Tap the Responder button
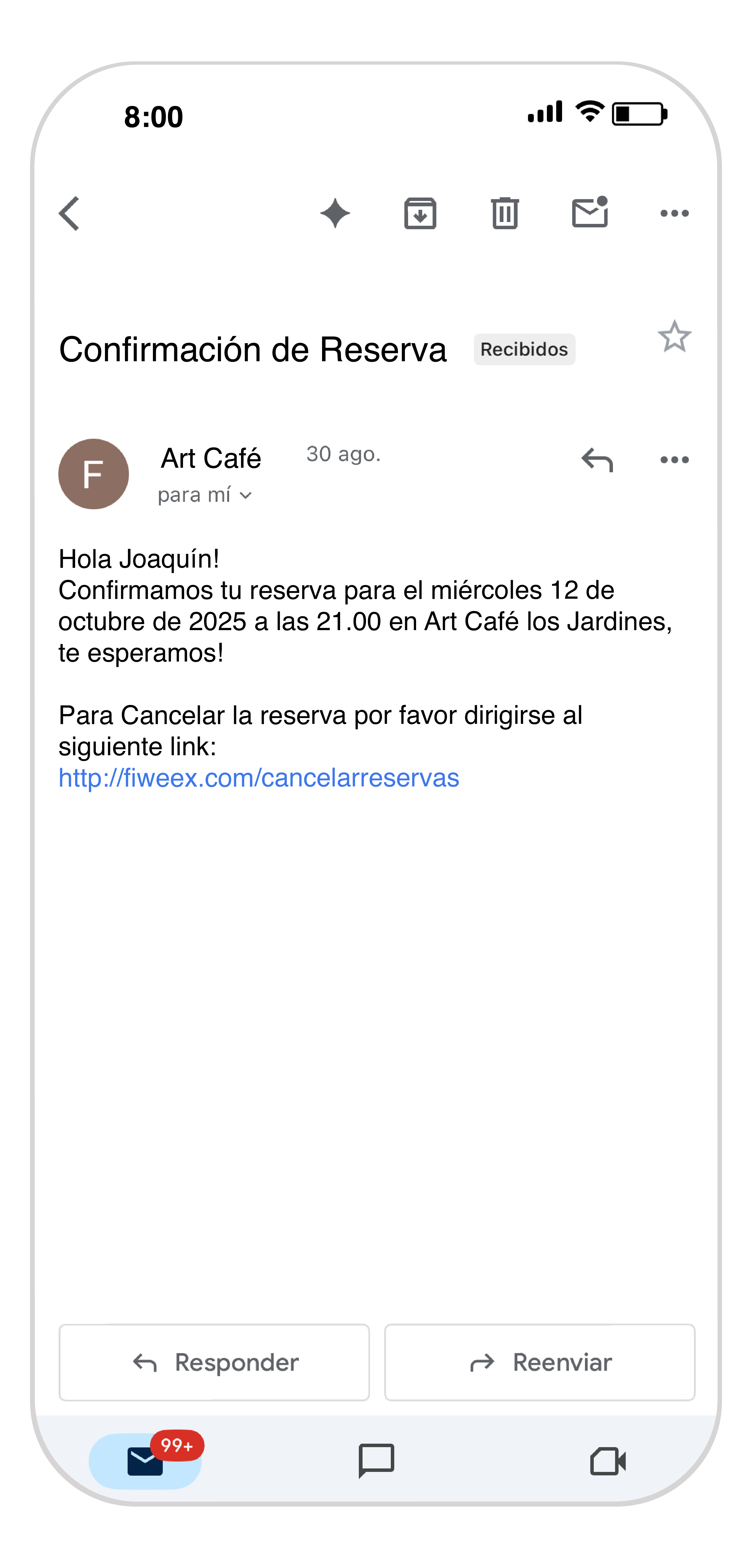The image size is (752, 1568). [x=214, y=1363]
